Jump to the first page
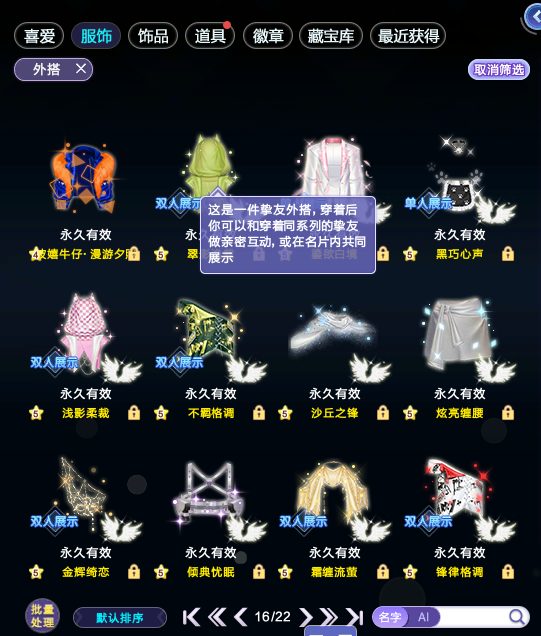The height and width of the screenshot is (636, 541). pos(191,617)
